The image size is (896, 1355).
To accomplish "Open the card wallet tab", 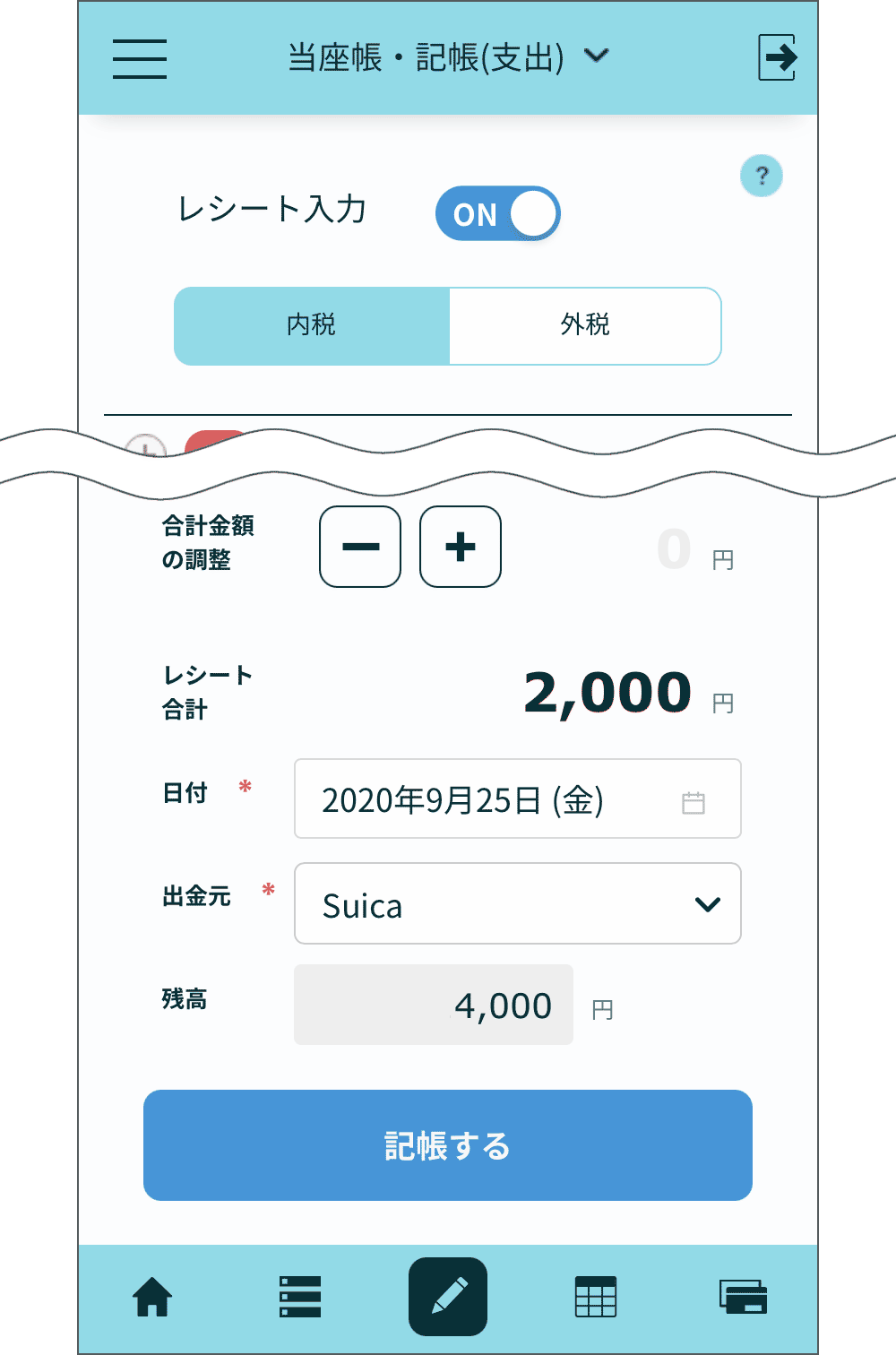I will point(743,1298).
